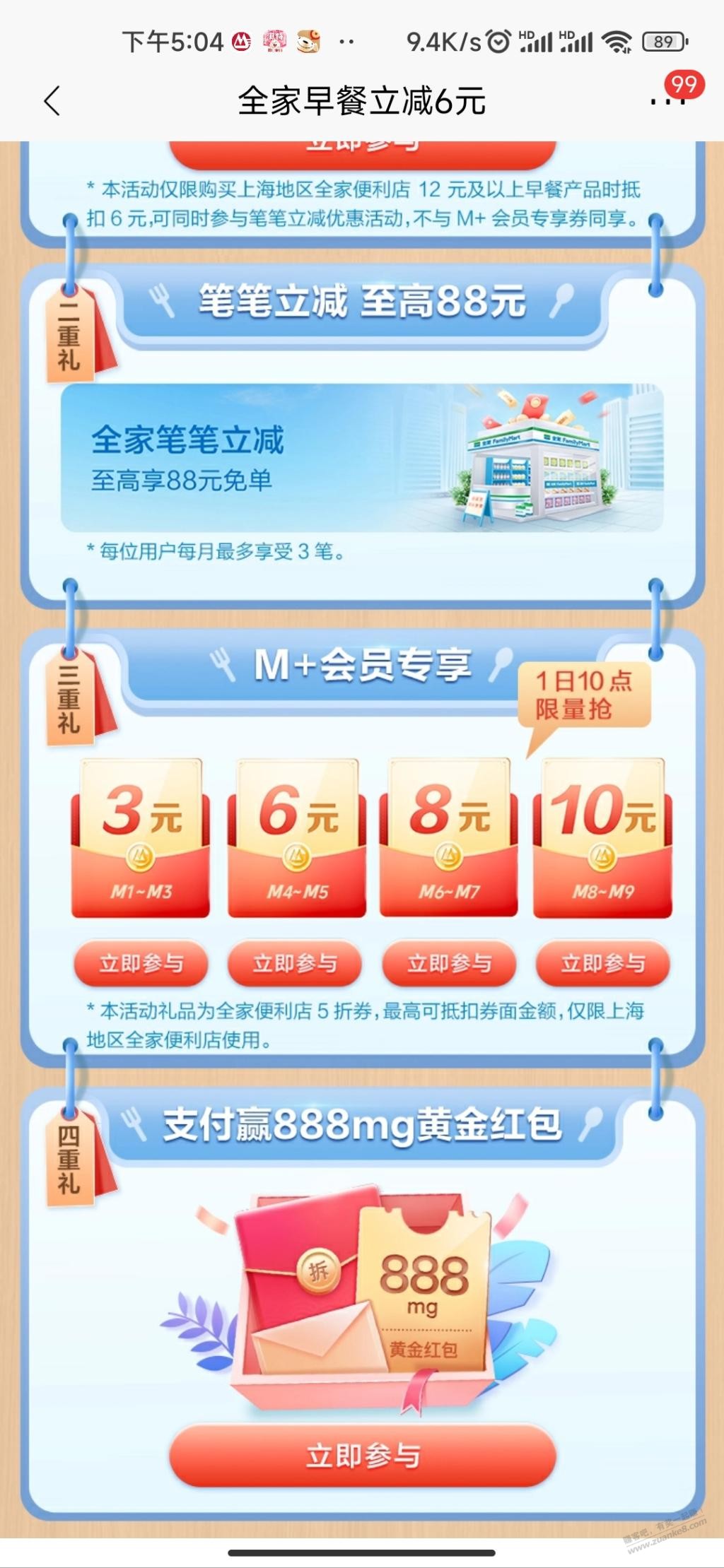This screenshot has width=724, height=1568.
Task: Open the 全家笔笔立减 banner
Action: click(x=362, y=458)
